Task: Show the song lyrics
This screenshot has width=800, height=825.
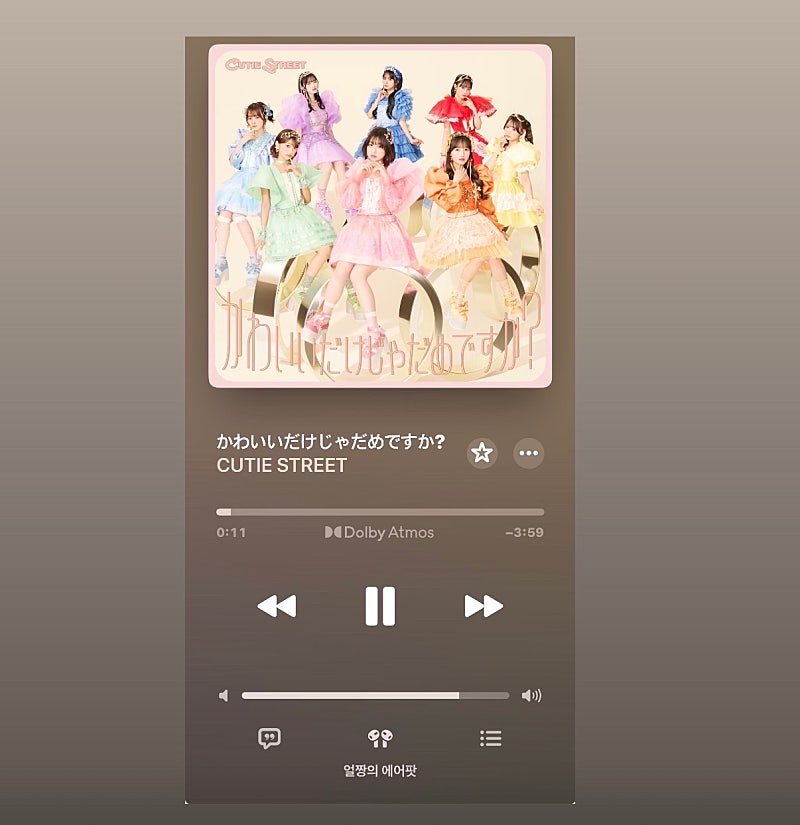Action: tap(269, 738)
